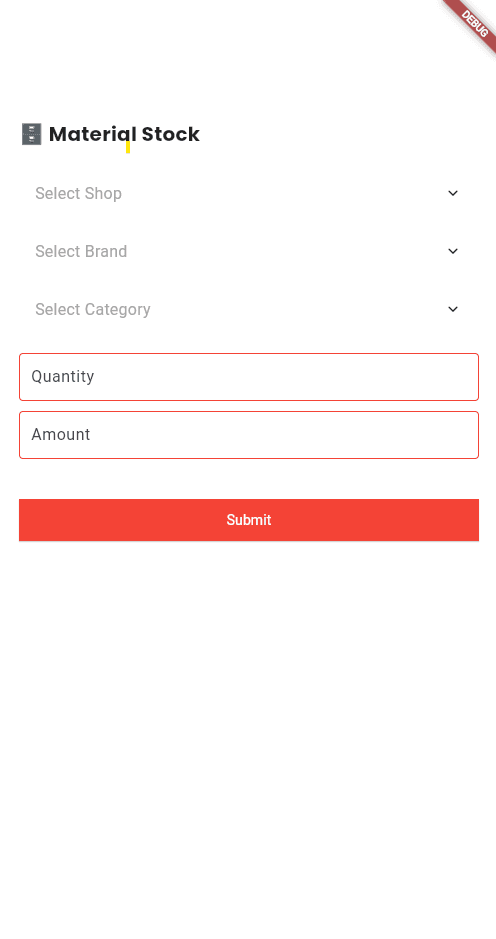Screen dimensions: 496x939
Task: Open the Select Shop dropdown
Action: coord(249,193)
